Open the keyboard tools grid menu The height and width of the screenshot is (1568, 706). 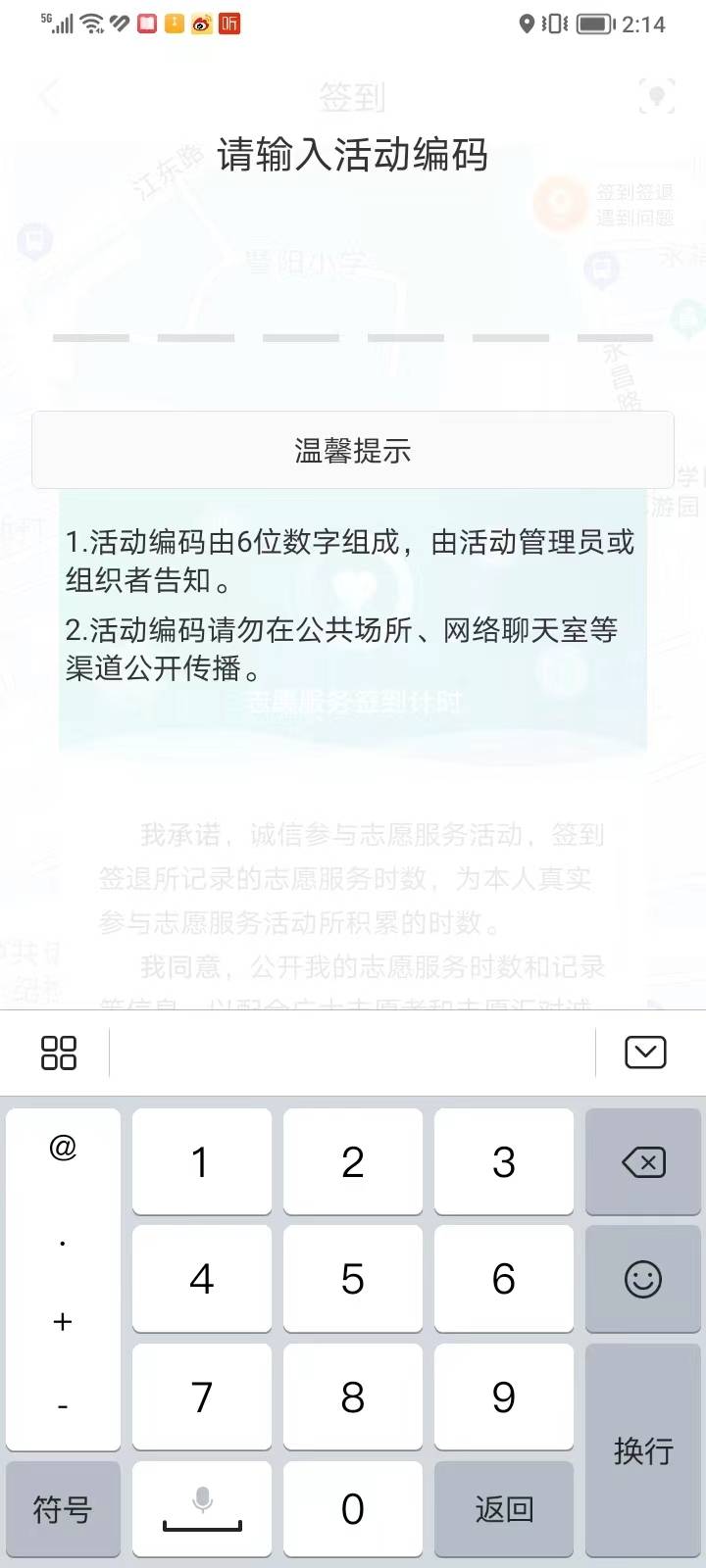pyautogui.click(x=59, y=1053)
